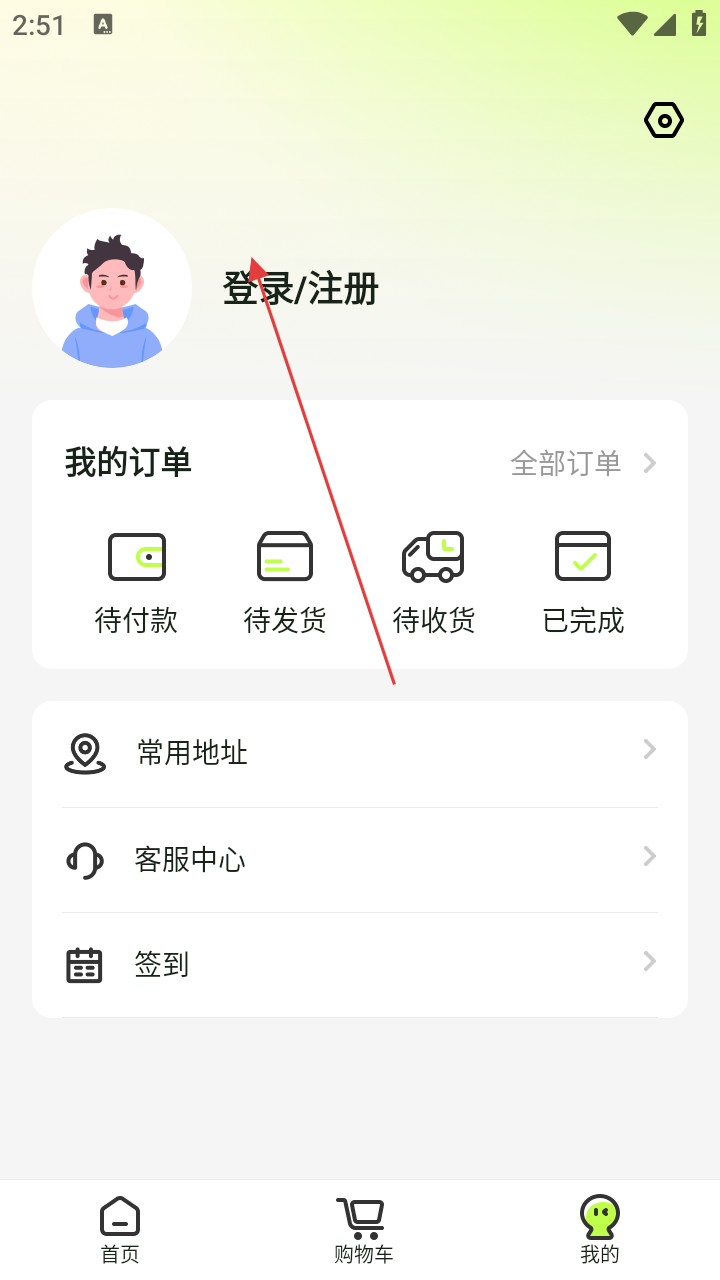Show 已完成 completed orders
This screenshot has width=720, height=1280.
[583, 582]
